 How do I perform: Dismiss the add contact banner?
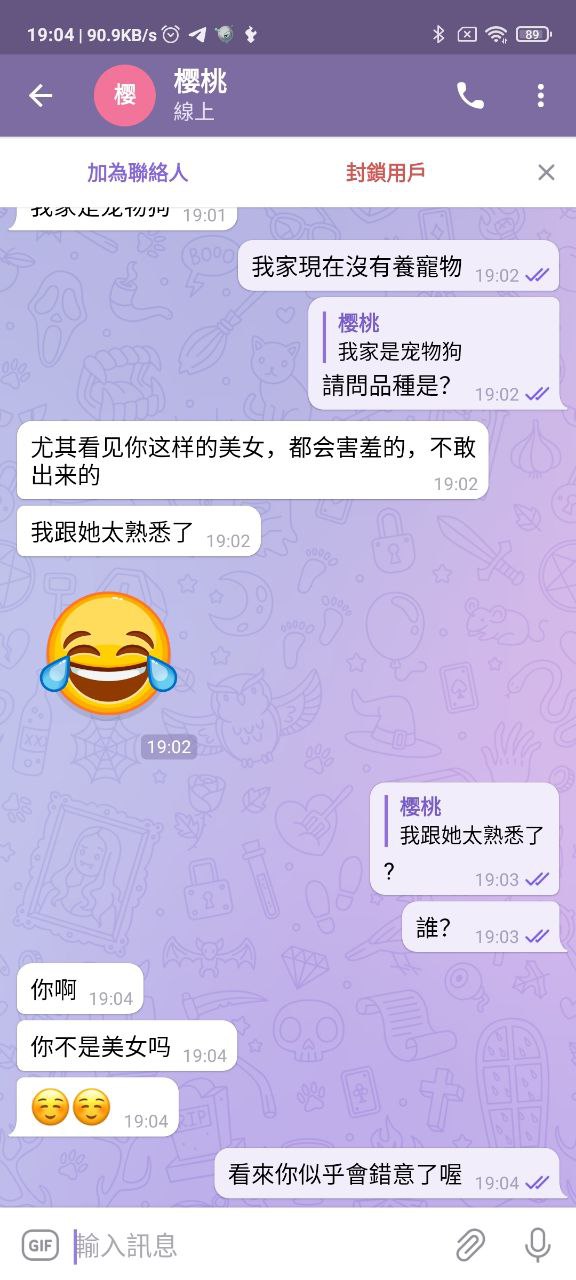pyautogui.click(x=546, y=172)
